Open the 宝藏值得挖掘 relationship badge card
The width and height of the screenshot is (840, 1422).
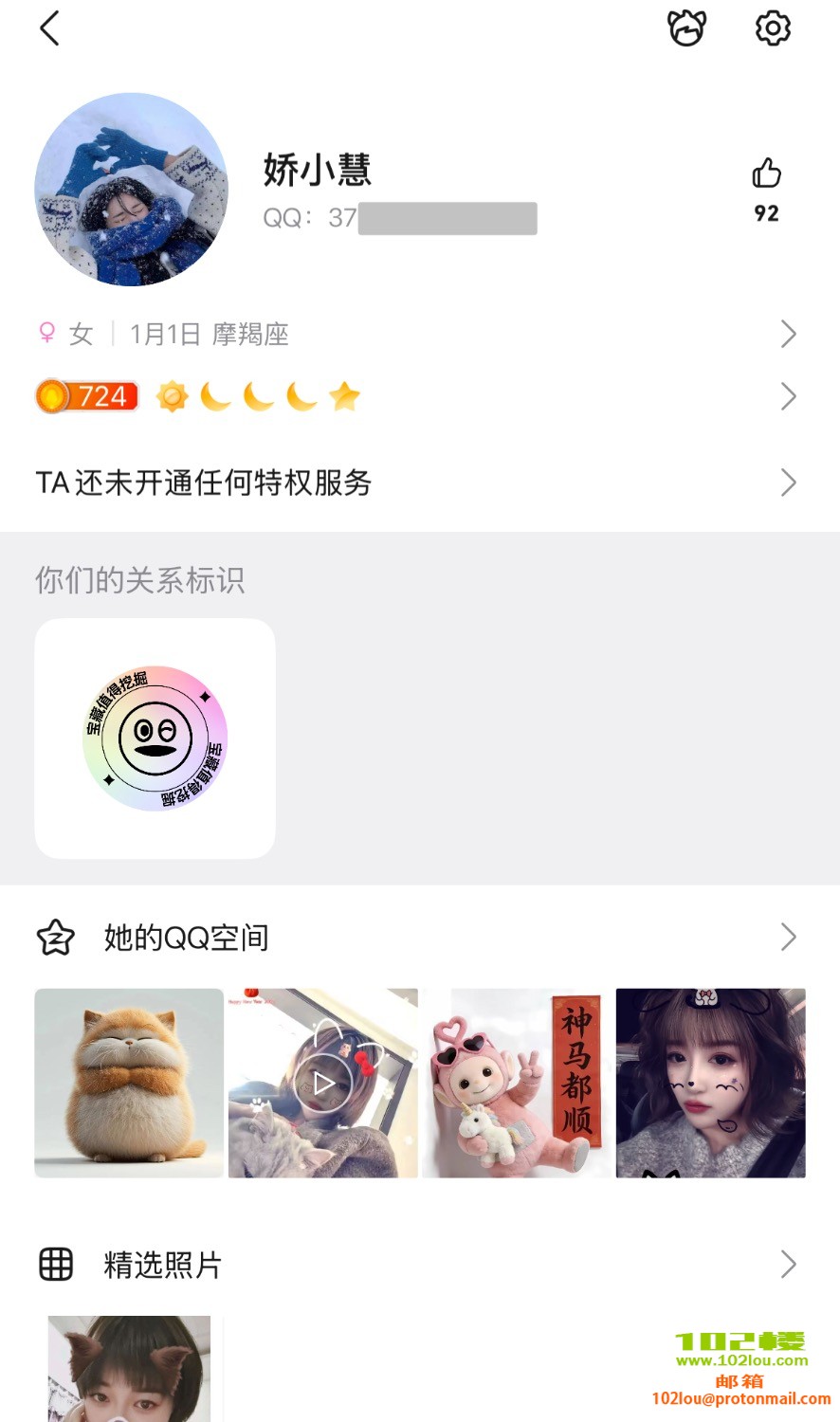tap(155, 738)
